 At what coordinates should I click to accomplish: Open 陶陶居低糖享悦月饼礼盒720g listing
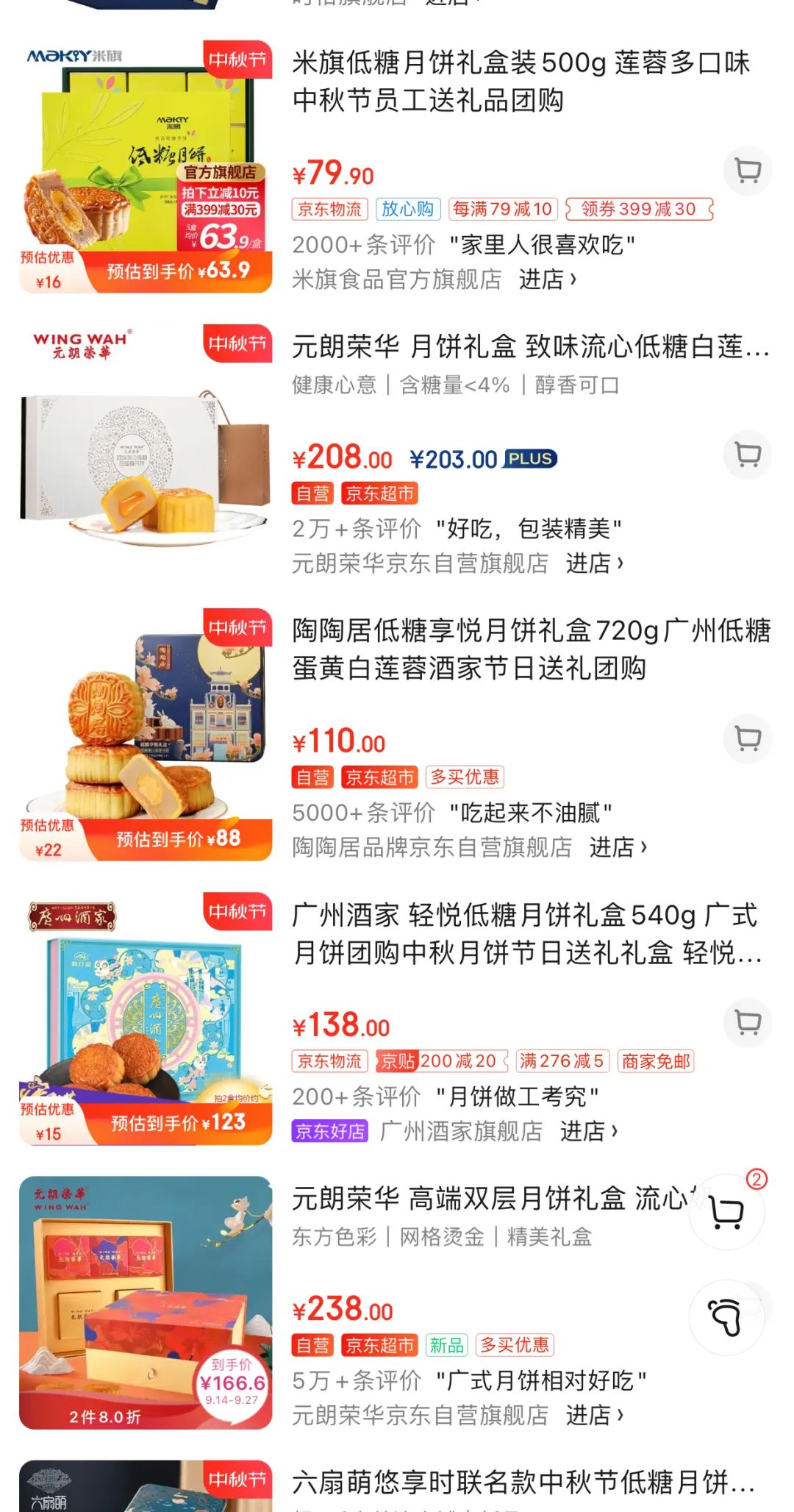click(531, 649)
